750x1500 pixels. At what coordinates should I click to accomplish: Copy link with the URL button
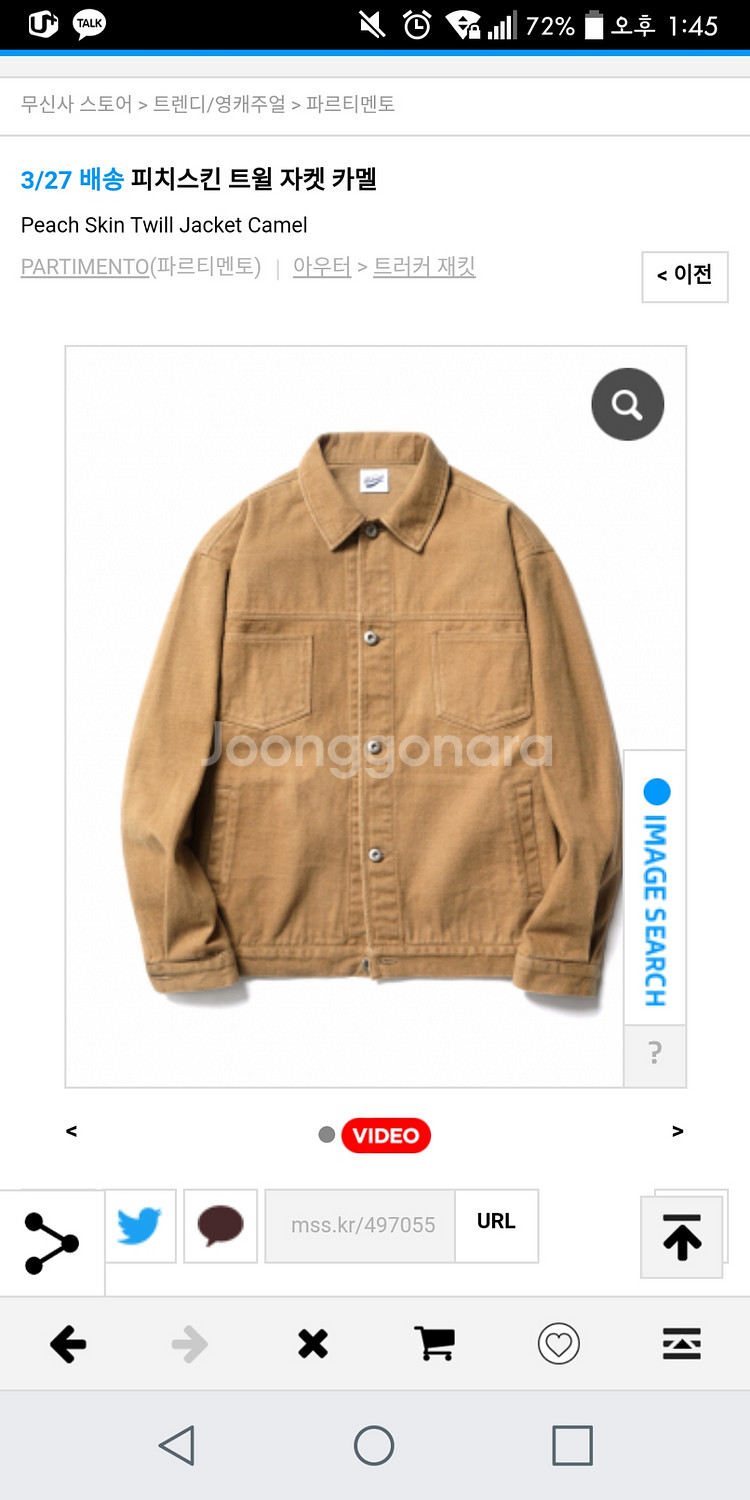496,1222
